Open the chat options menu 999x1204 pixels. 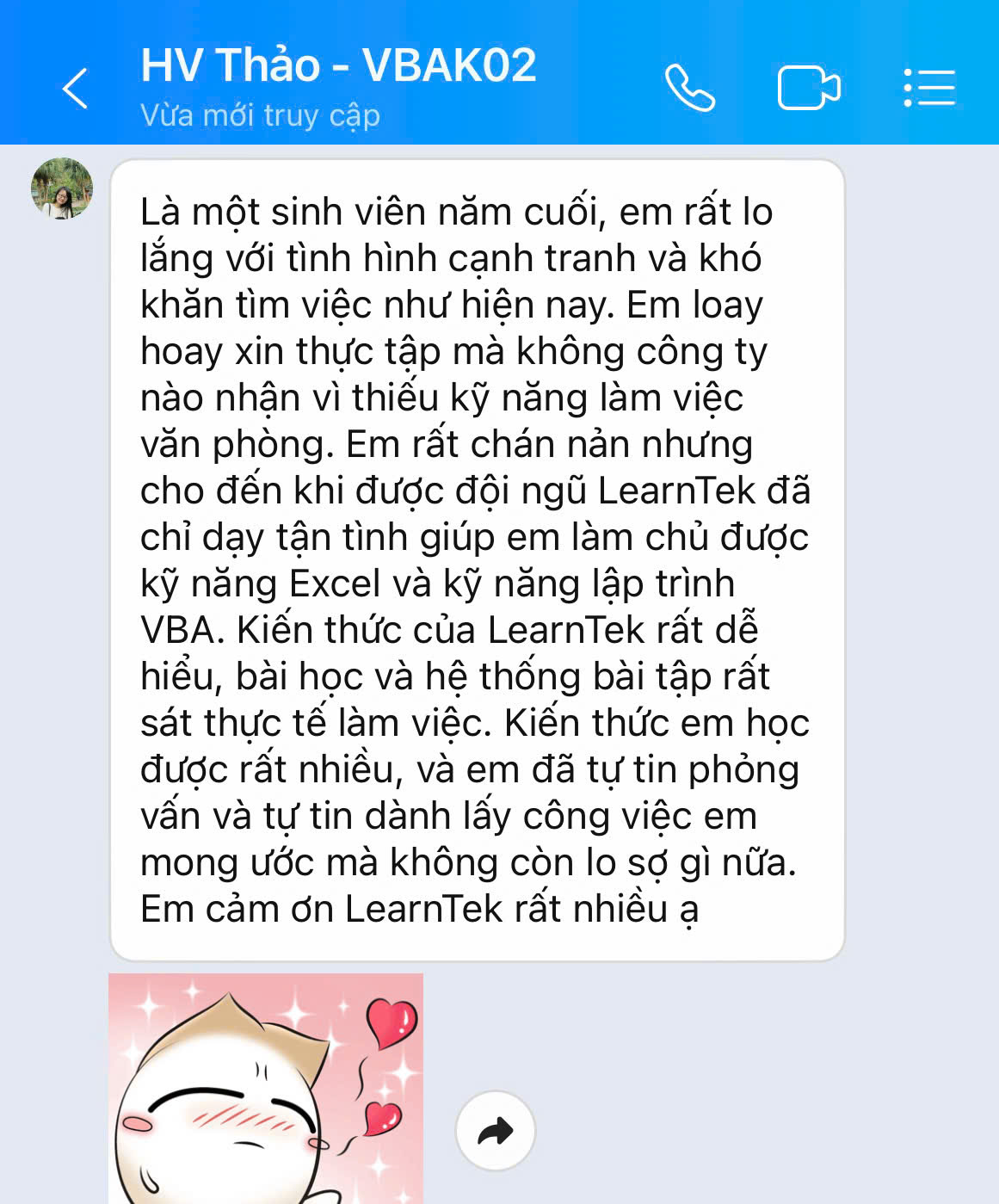pyautogui.click(x=929, y=88)
